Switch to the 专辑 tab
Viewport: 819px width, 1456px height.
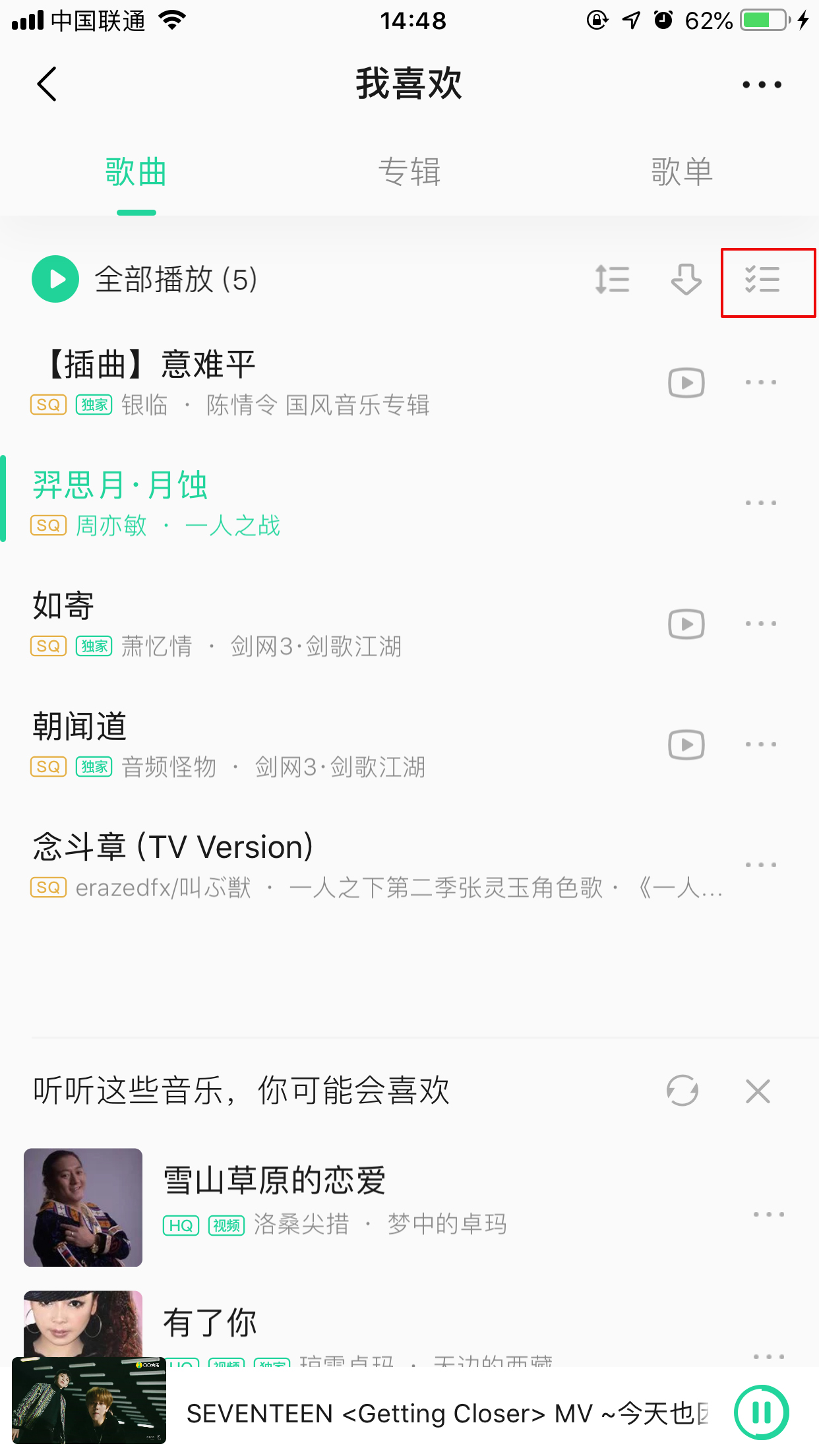click(x=409, y=171)
